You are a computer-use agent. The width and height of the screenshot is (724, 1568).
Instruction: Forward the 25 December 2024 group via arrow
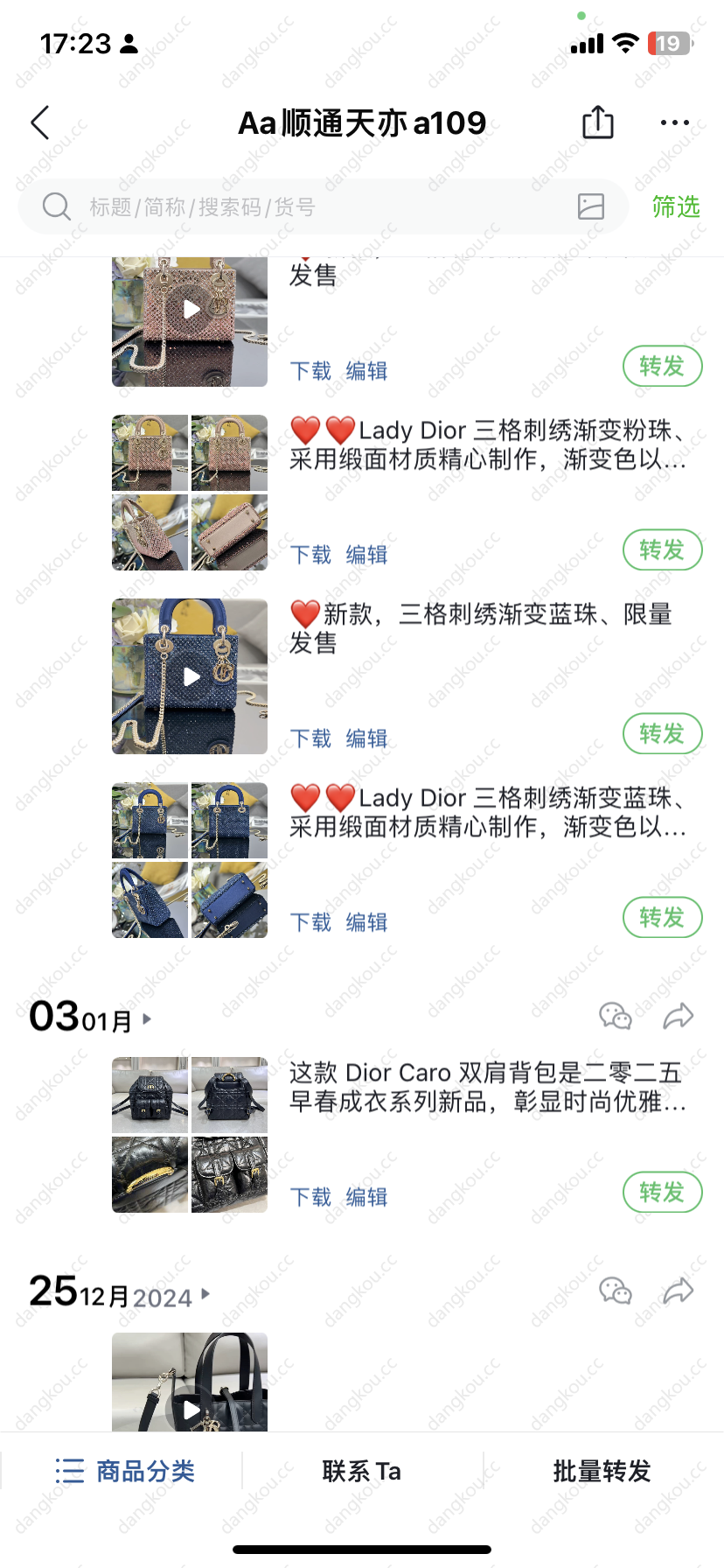click(x=679, y=1291)
